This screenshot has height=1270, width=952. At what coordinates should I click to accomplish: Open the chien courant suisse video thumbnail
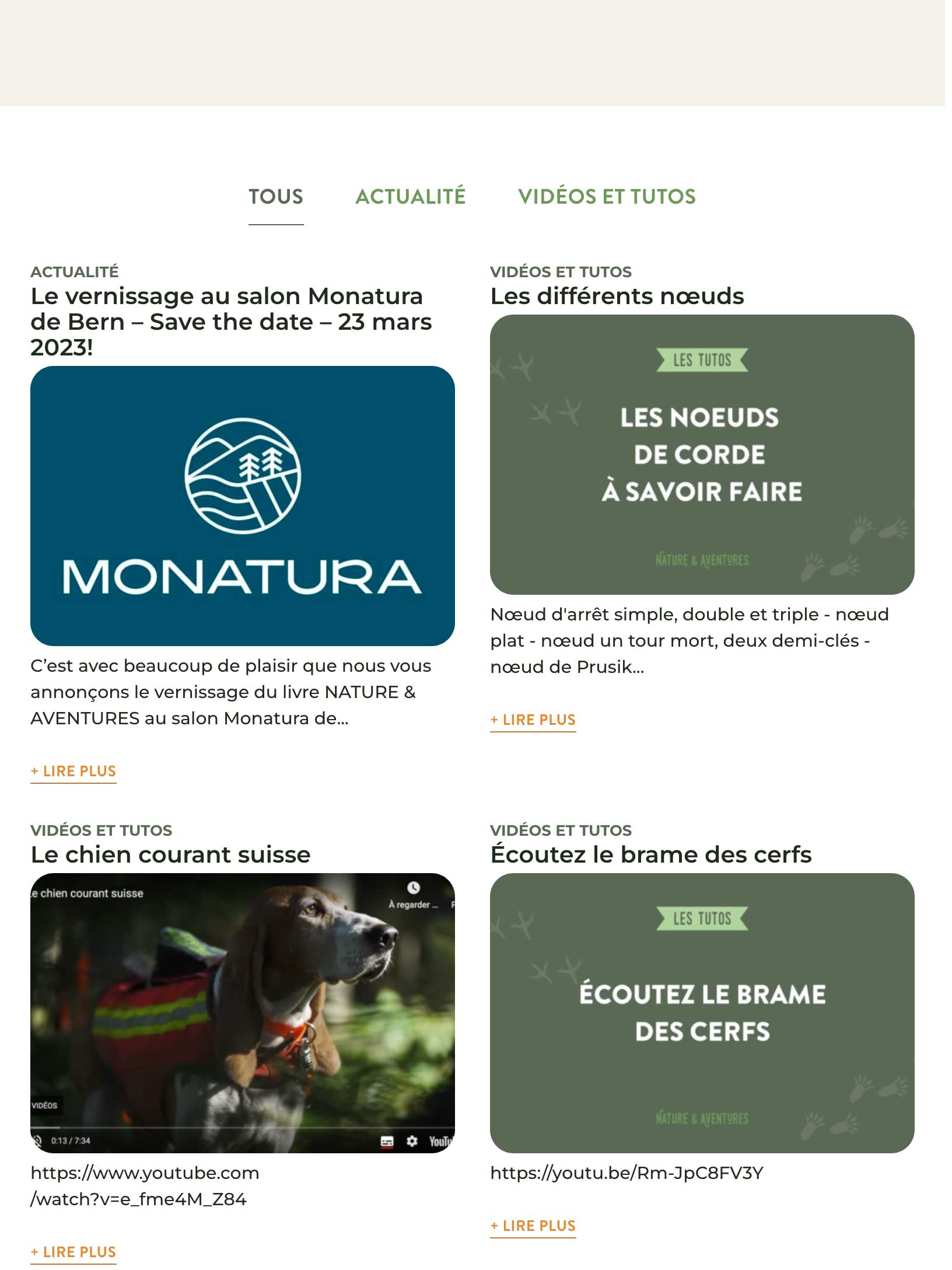point(243,1013)
